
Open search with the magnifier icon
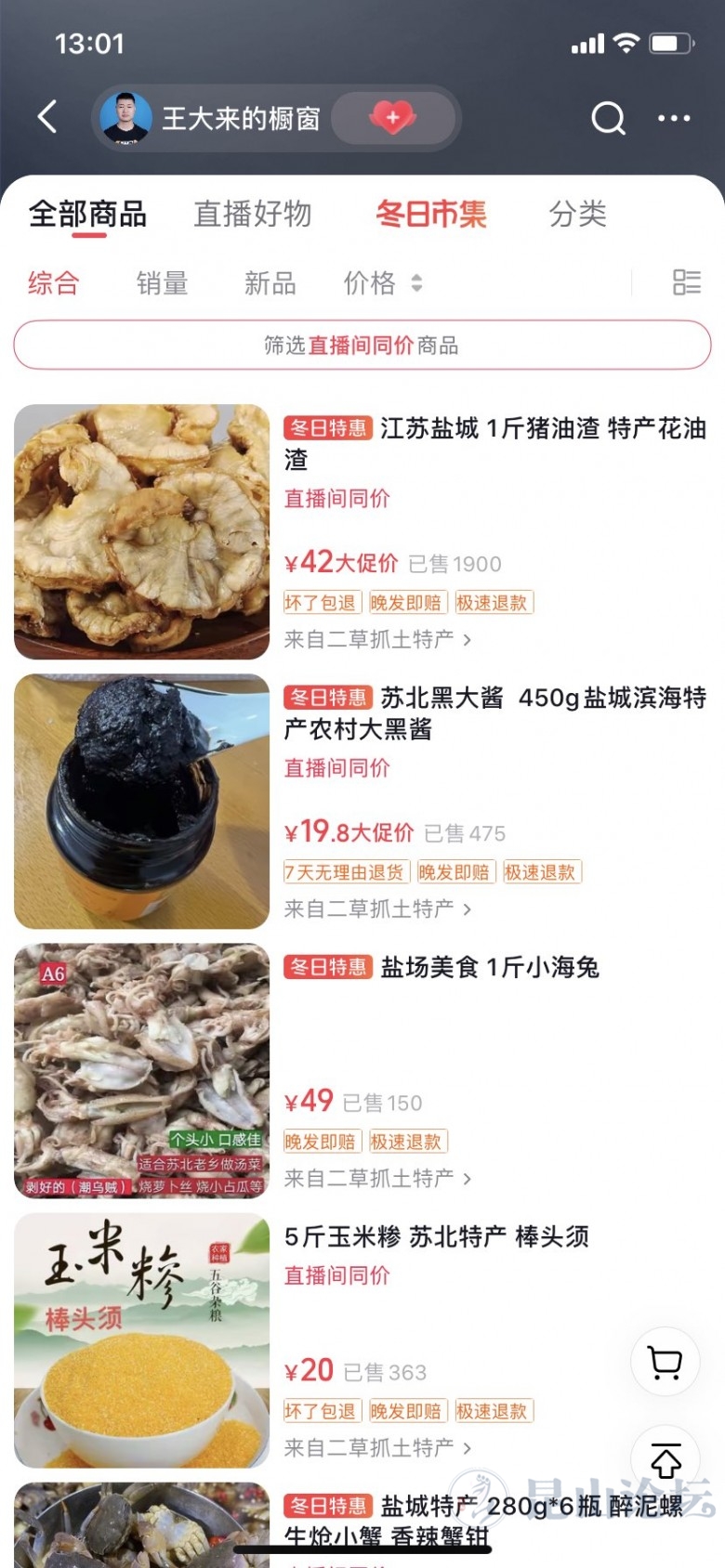tap(608, 118)
